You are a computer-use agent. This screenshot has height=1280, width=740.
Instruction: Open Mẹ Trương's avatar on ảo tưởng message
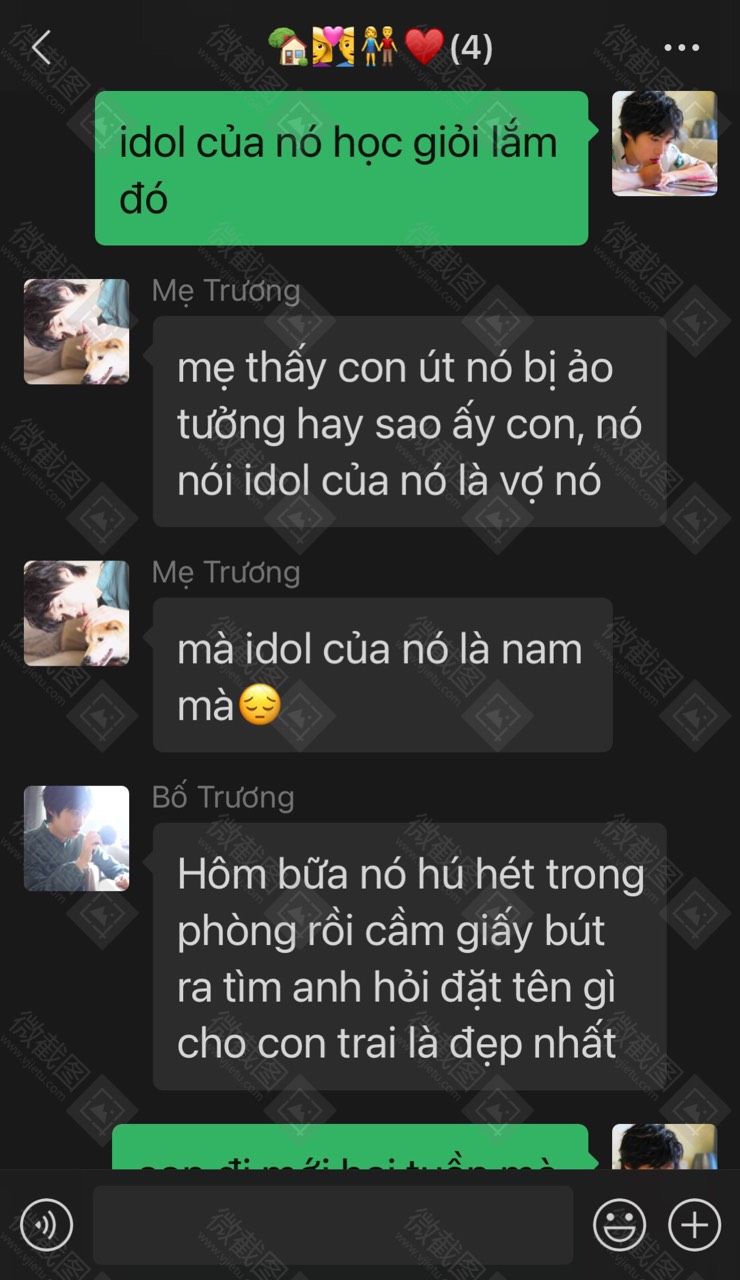point(76,331)
